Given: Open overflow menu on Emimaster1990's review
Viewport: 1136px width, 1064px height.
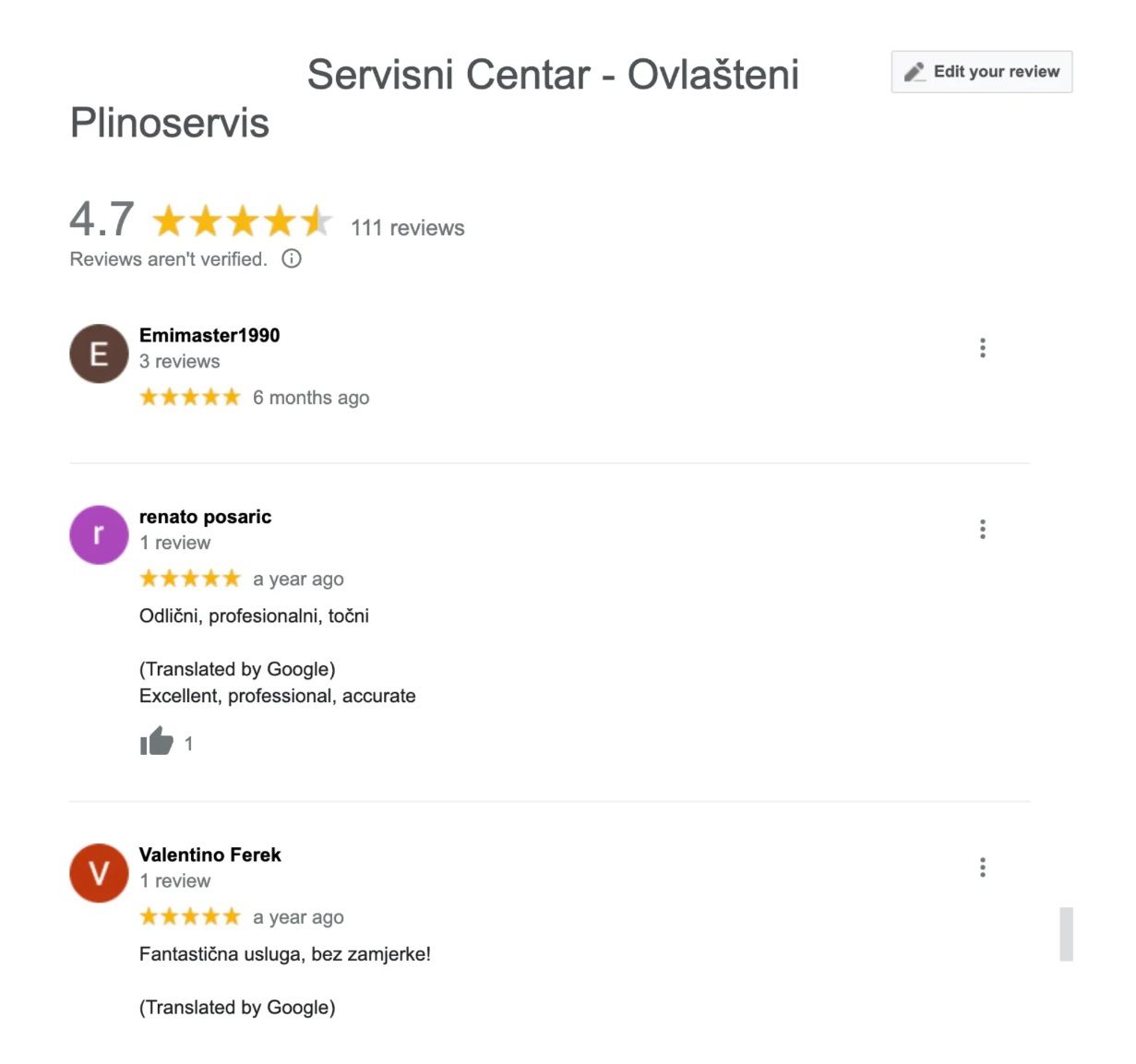Looking at the screenshot, I should [982, 348].
